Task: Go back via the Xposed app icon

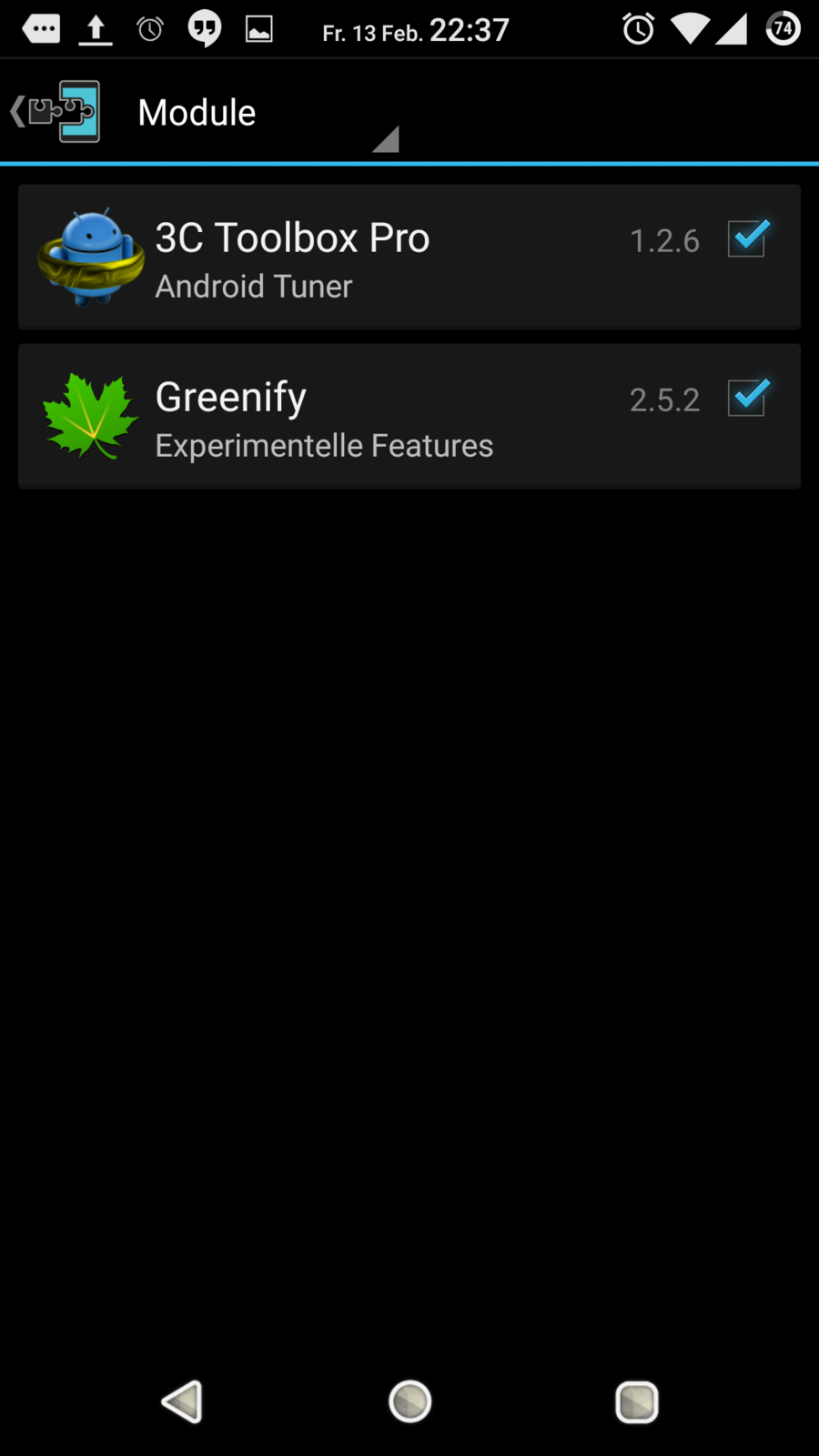Action: (56, 112)
